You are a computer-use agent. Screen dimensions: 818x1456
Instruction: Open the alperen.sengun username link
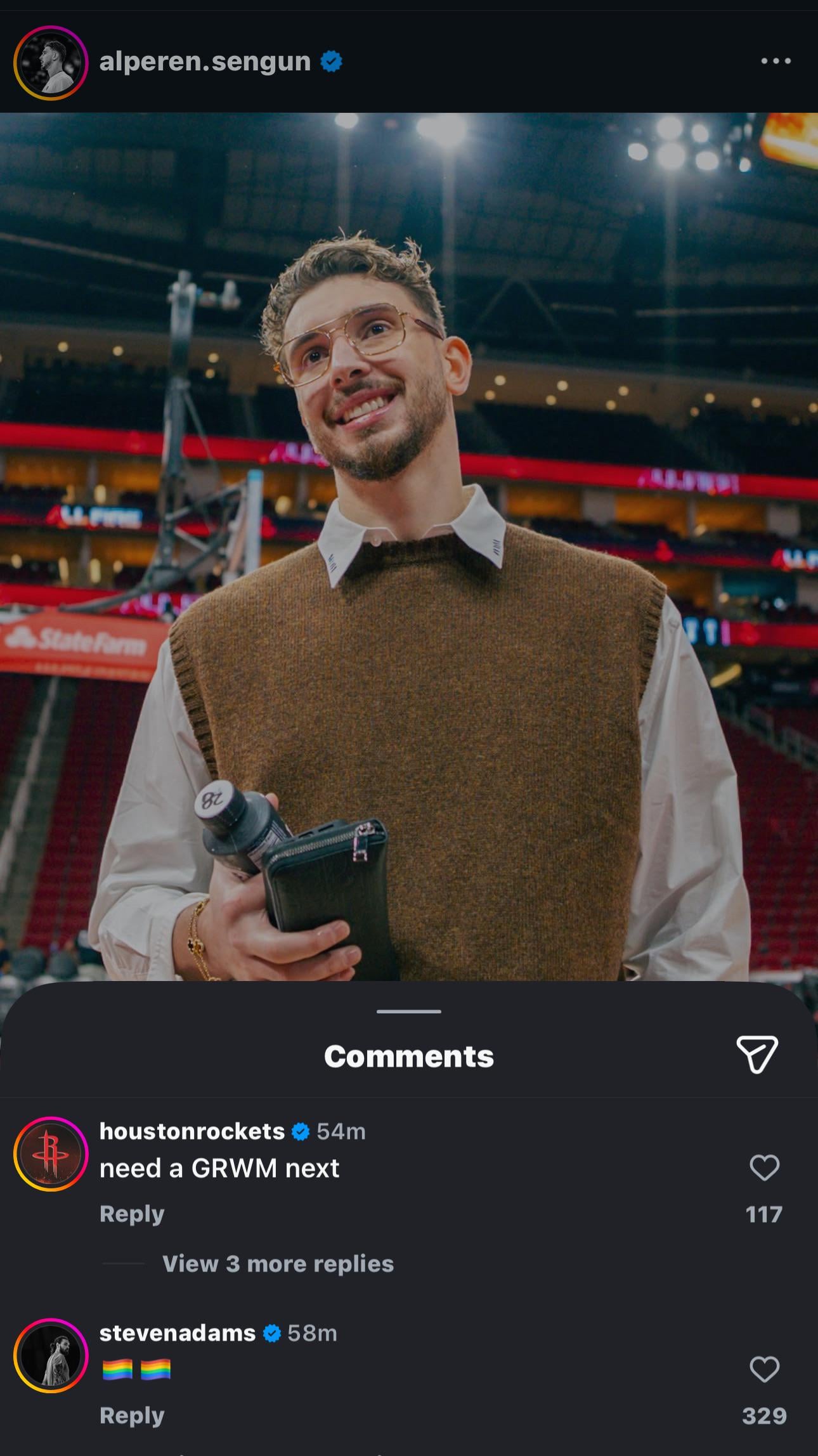click(205, 62)
